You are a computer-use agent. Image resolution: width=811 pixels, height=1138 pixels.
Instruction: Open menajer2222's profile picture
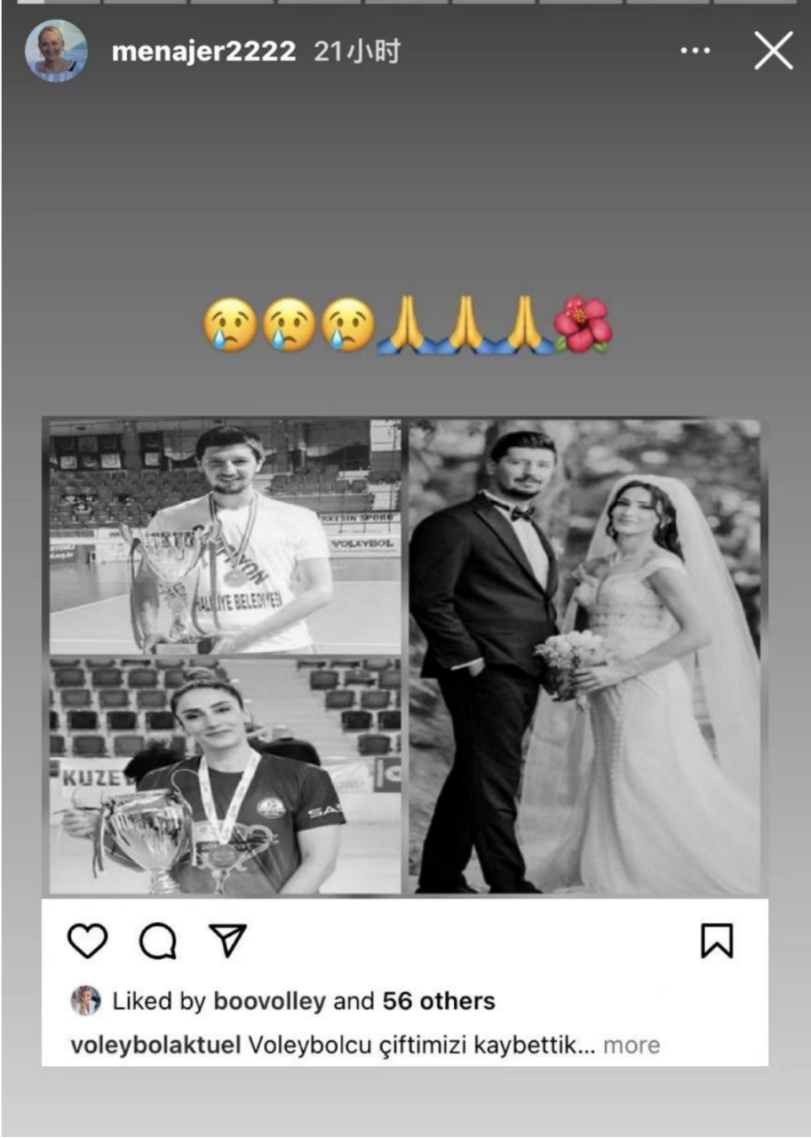[x=56, y=51]
